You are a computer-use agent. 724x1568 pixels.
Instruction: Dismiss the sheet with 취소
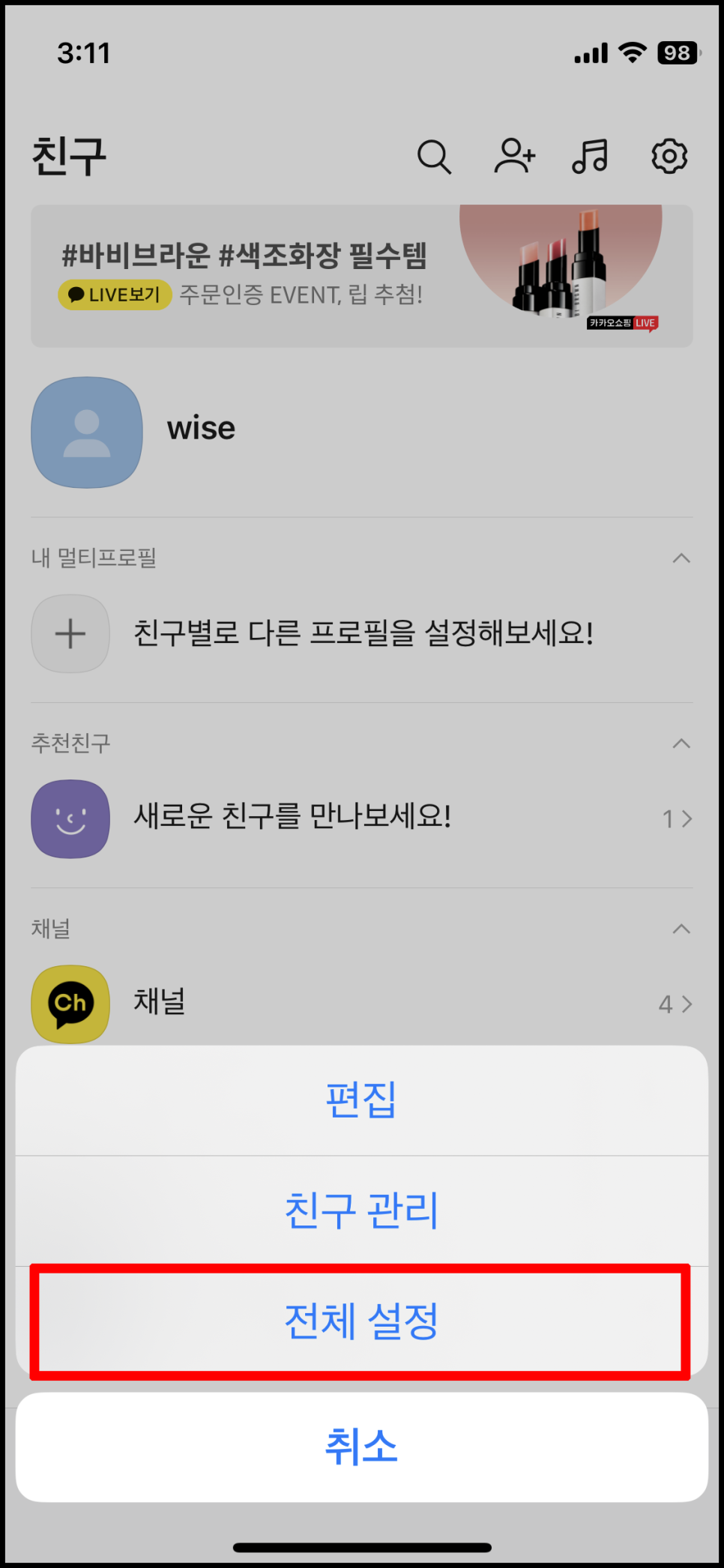[x=361, y=1447]
